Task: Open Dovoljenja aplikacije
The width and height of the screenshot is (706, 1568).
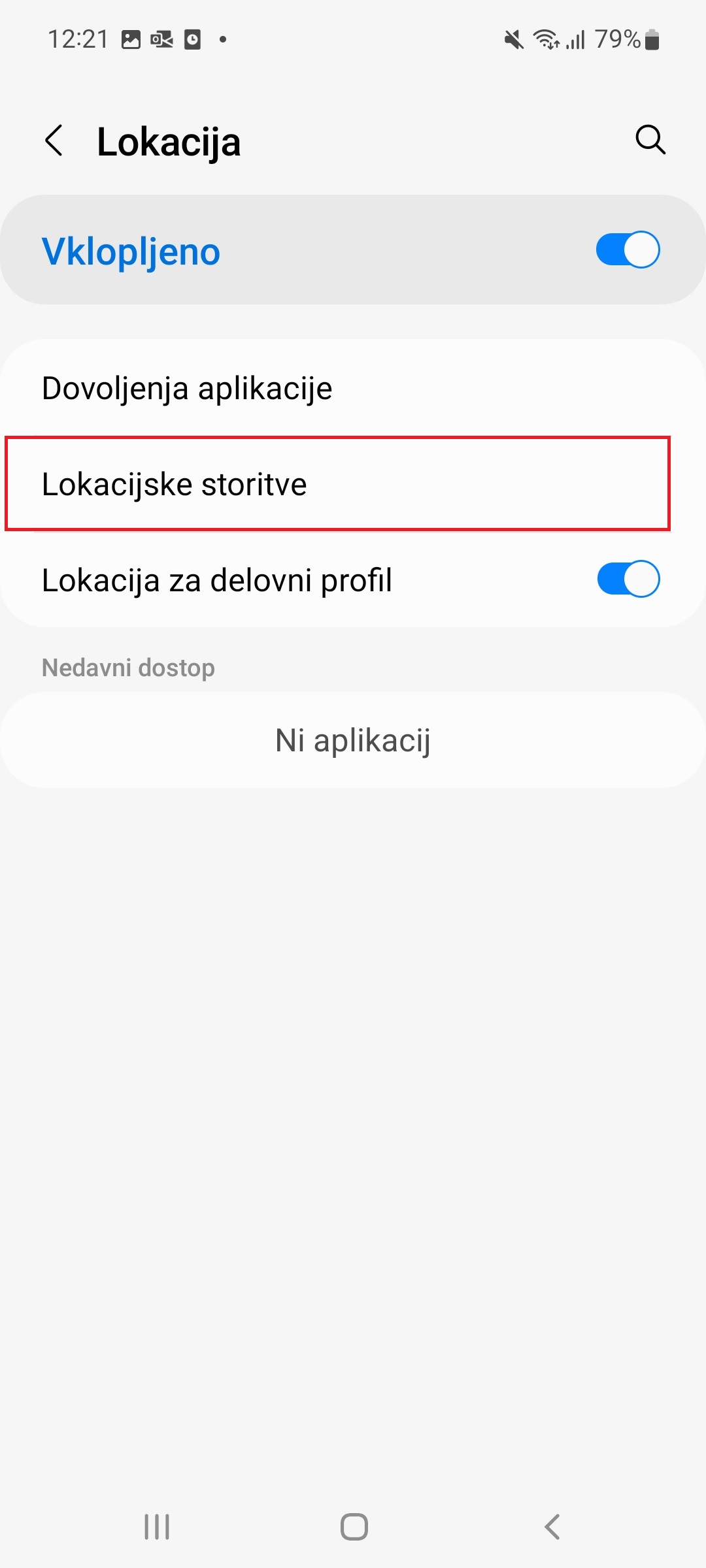Action: pyautogui.click(x=353, y=388)
